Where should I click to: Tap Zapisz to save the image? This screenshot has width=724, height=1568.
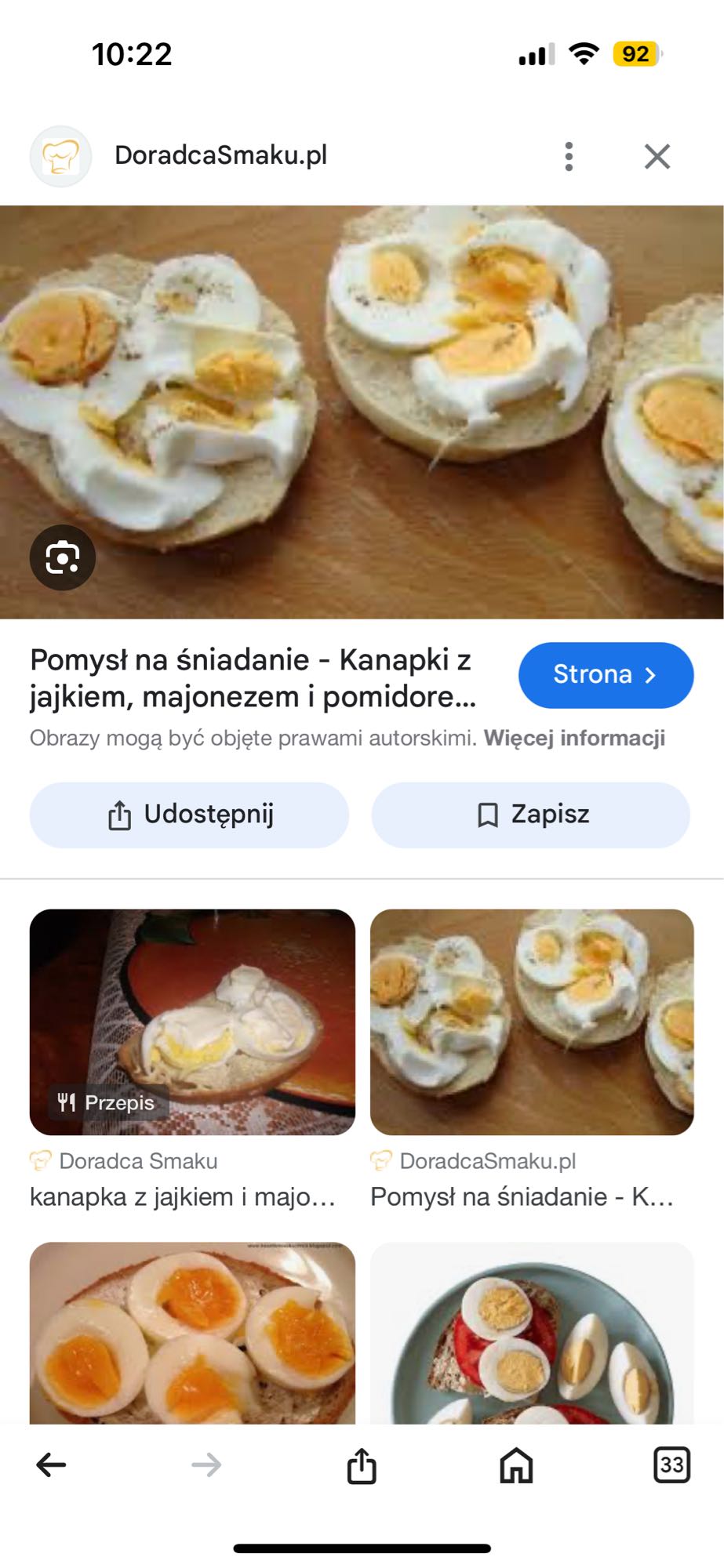[x=530, y=814]
